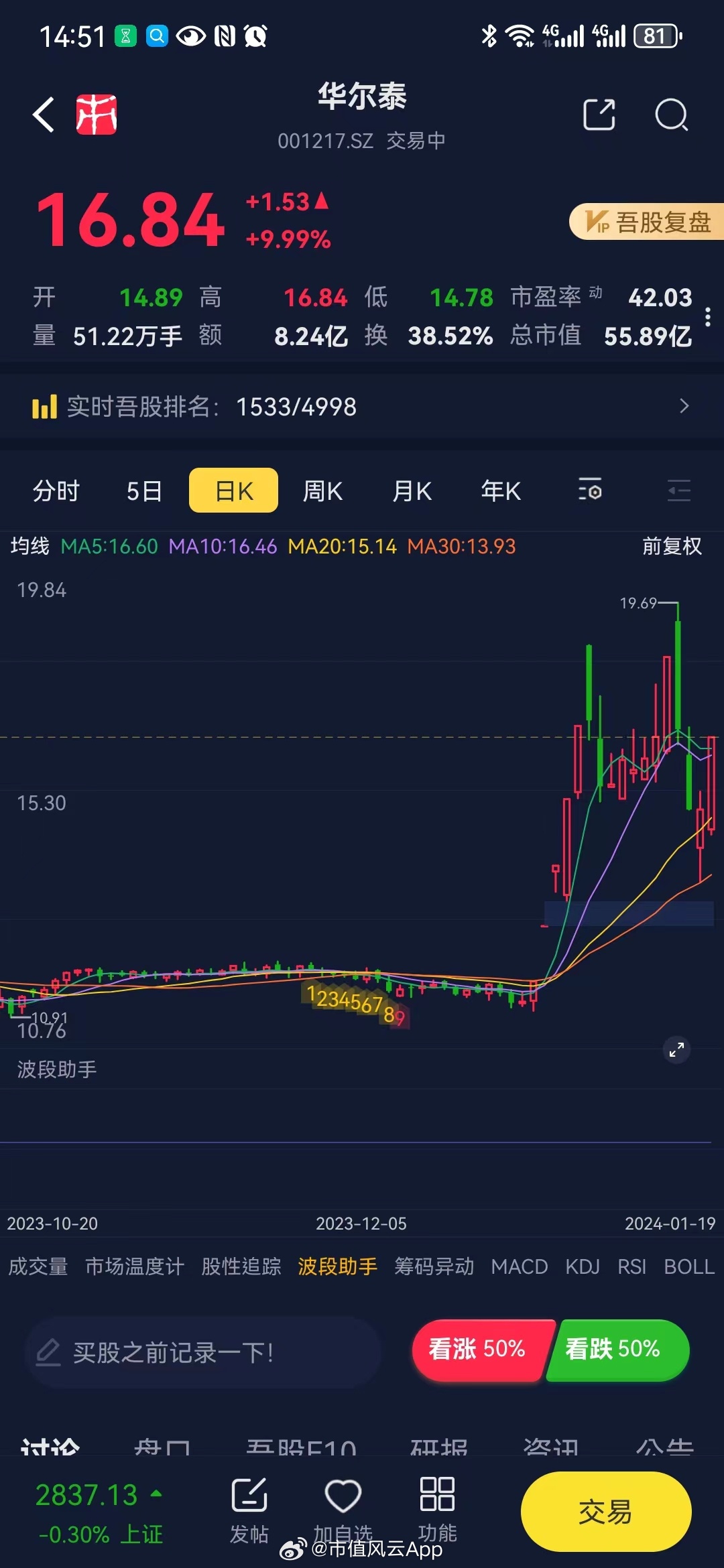Open chart settings icon
The image size is (724, 1568).
tap(590, 490)
